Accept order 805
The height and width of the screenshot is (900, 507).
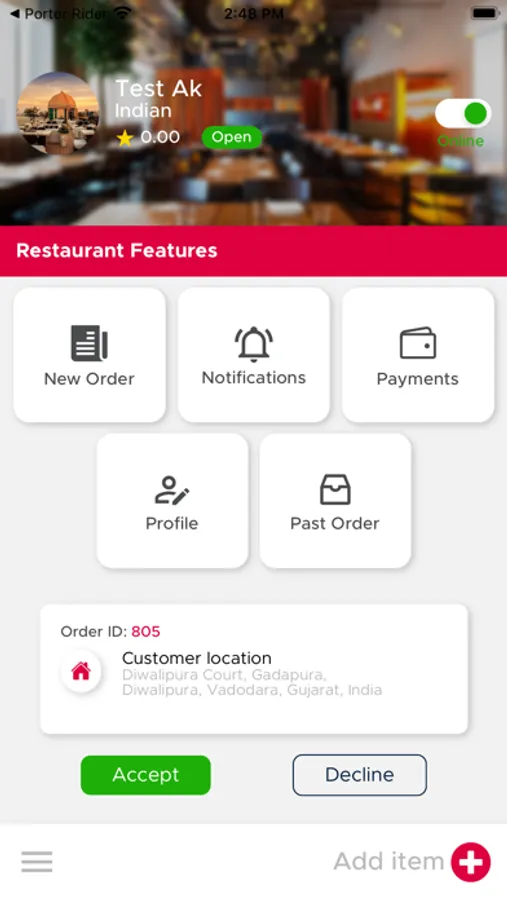pyautogui.click(x=146, y=775)
